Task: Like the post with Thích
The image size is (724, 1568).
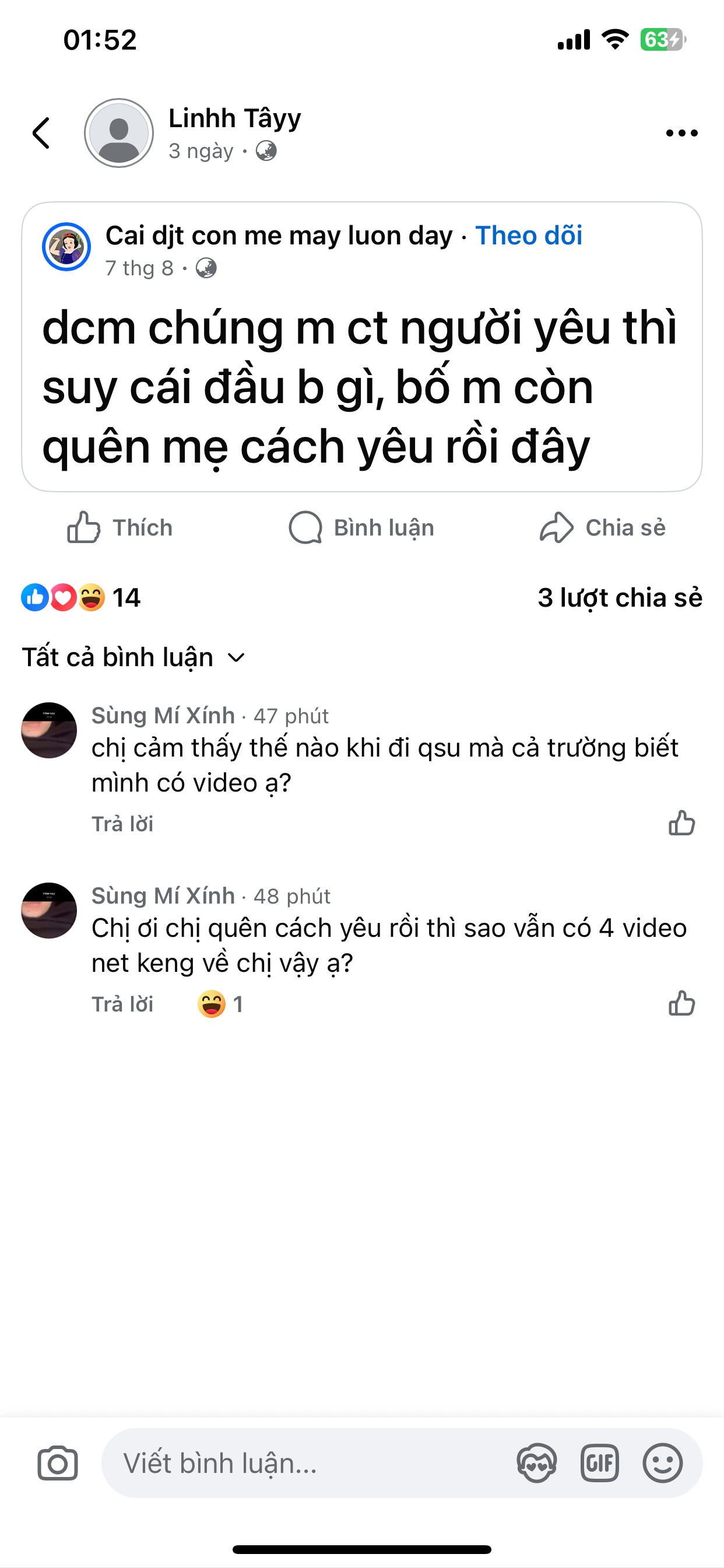Action: [x=121, y=527]
